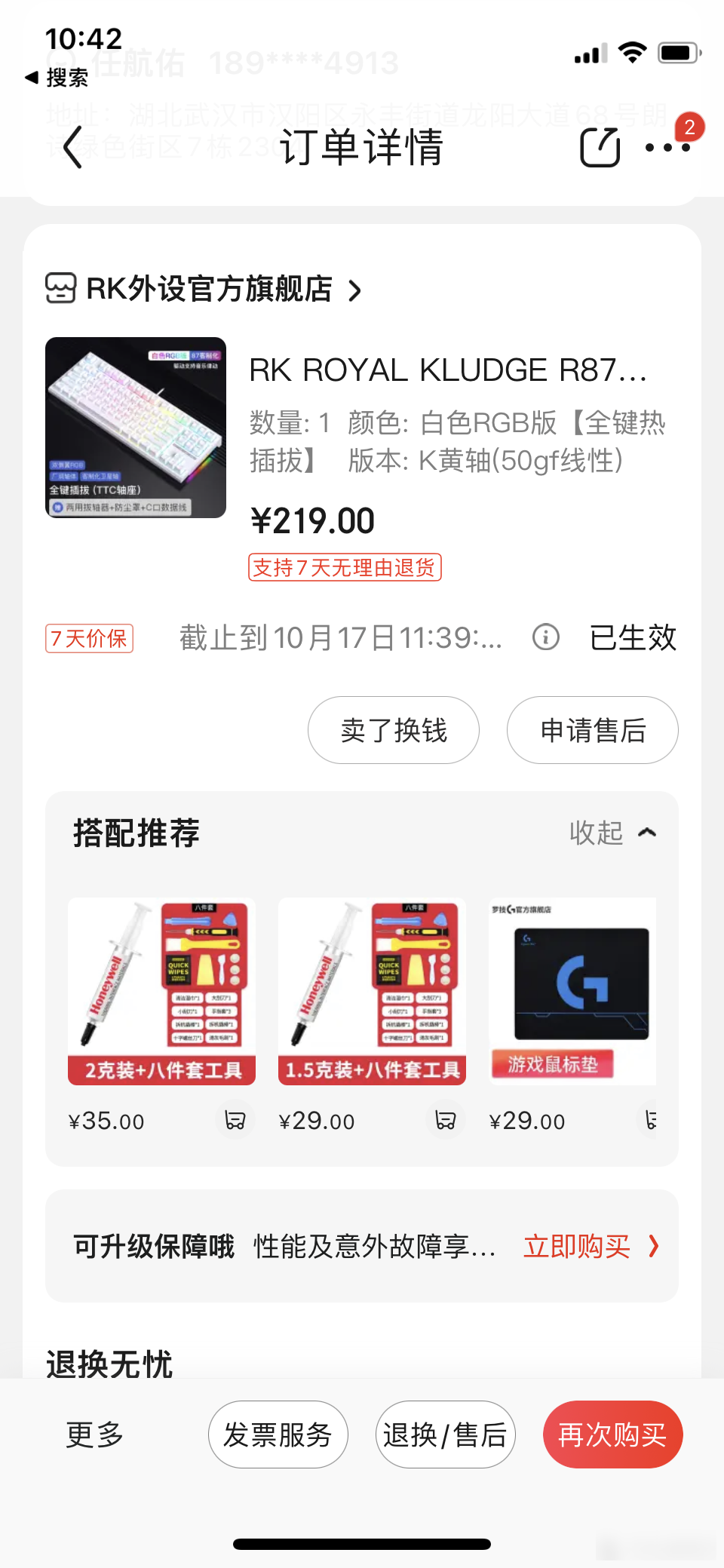Viewport: 724px width, 1568px height.
Task: Open the RK外设官方旗舰店 store page
Action: (204, 289)
